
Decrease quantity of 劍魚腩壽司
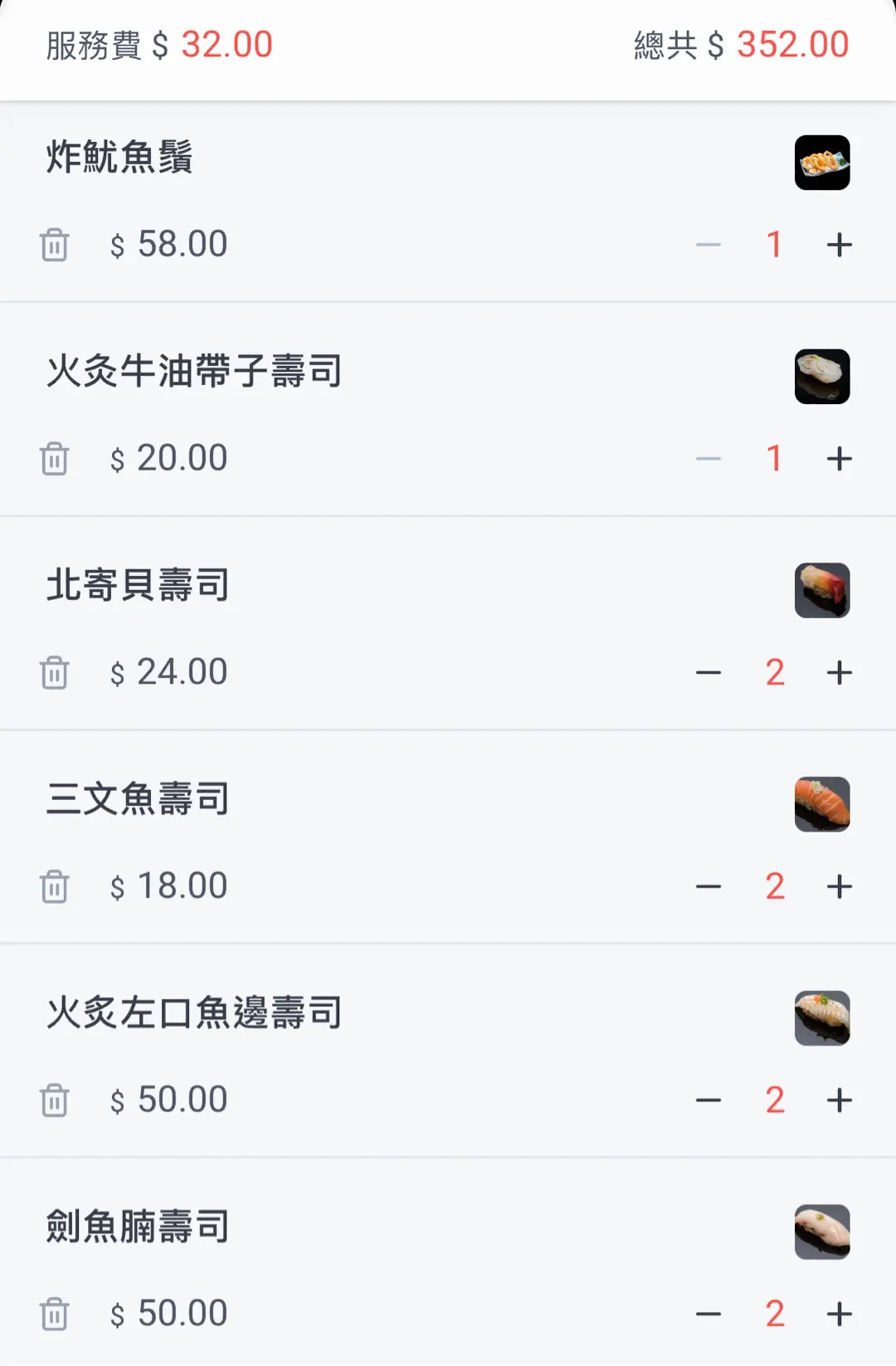[708, 1315]
